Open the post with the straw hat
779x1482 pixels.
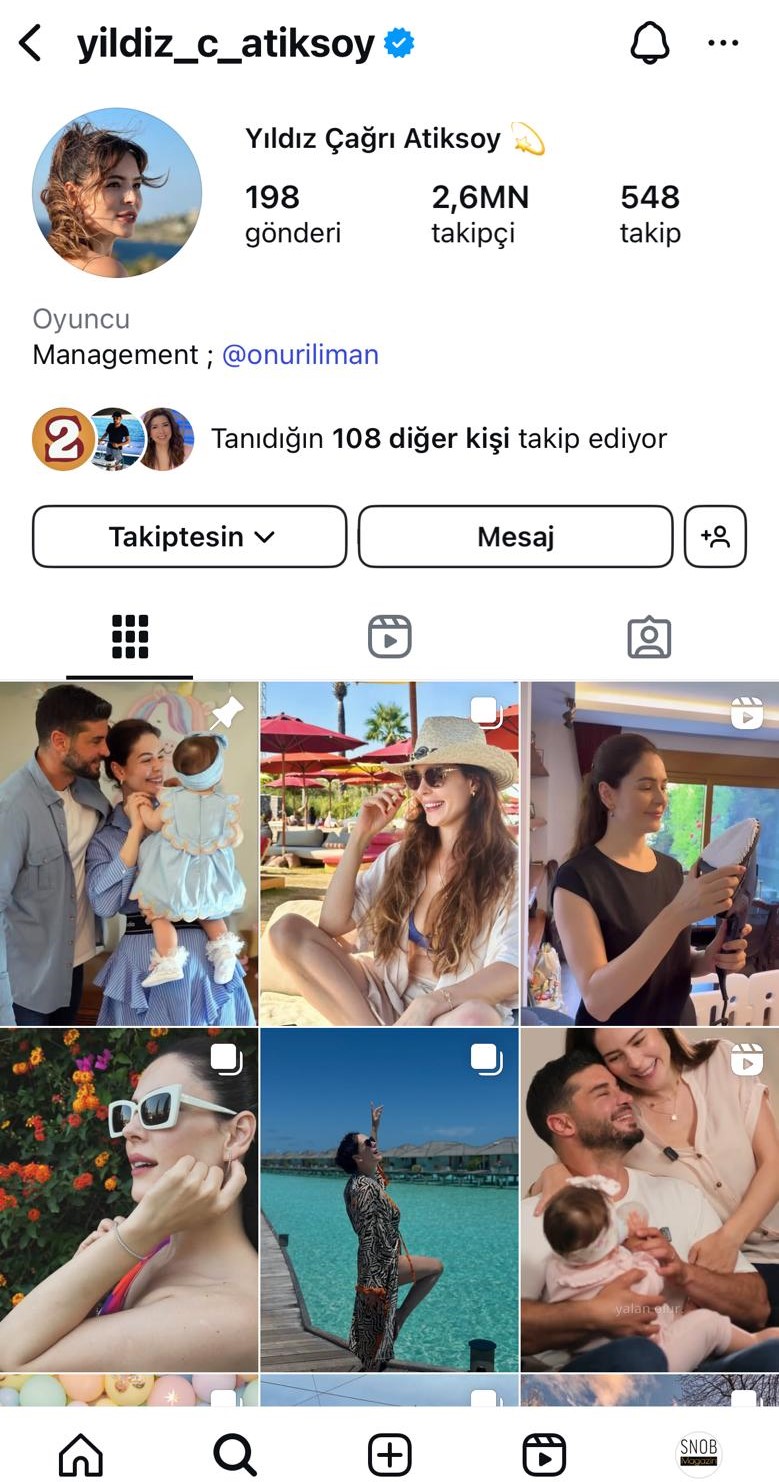click(x=389, y=853)
